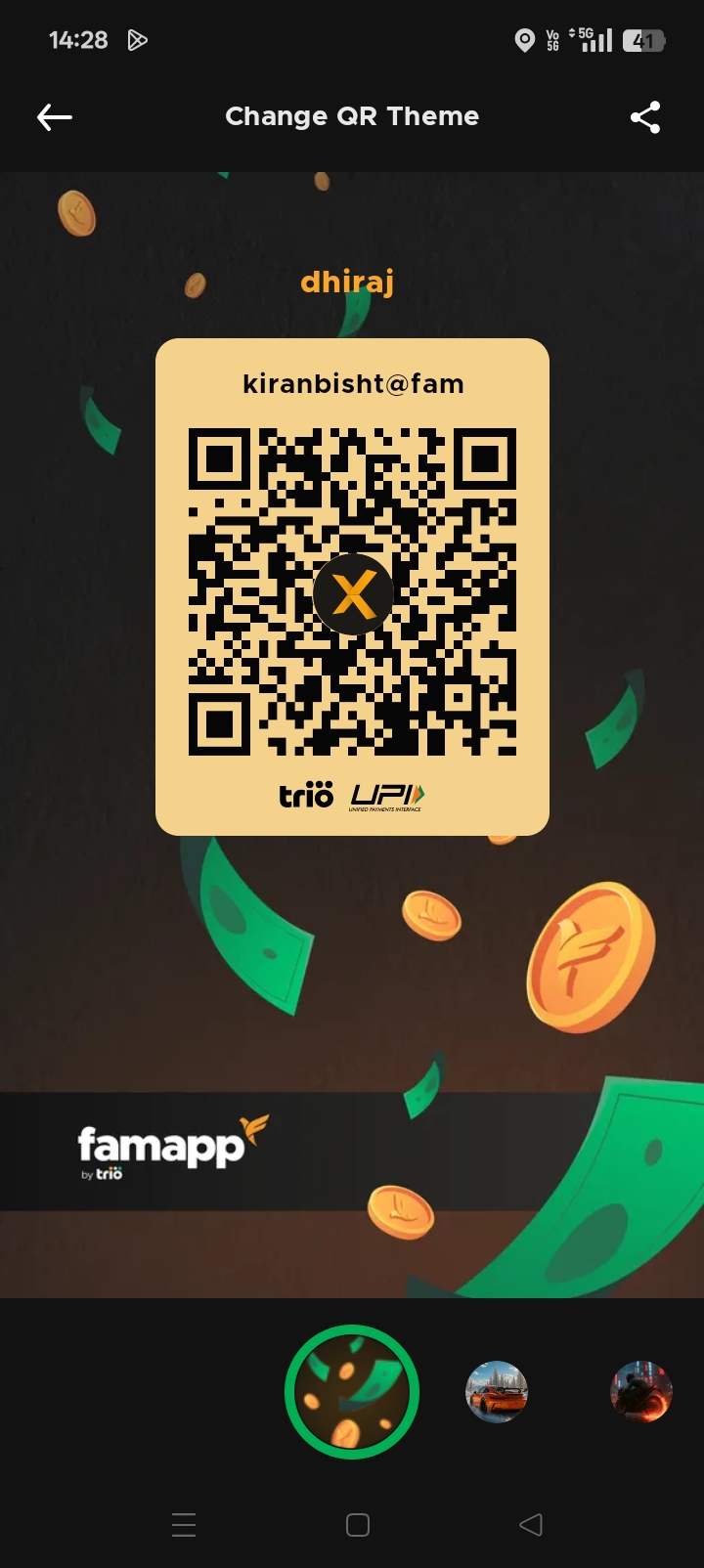Viewport: 704px width, 1568px height.
Task: Pick the neon motorbike rider theme
Action: click(x=641, y=1391)
